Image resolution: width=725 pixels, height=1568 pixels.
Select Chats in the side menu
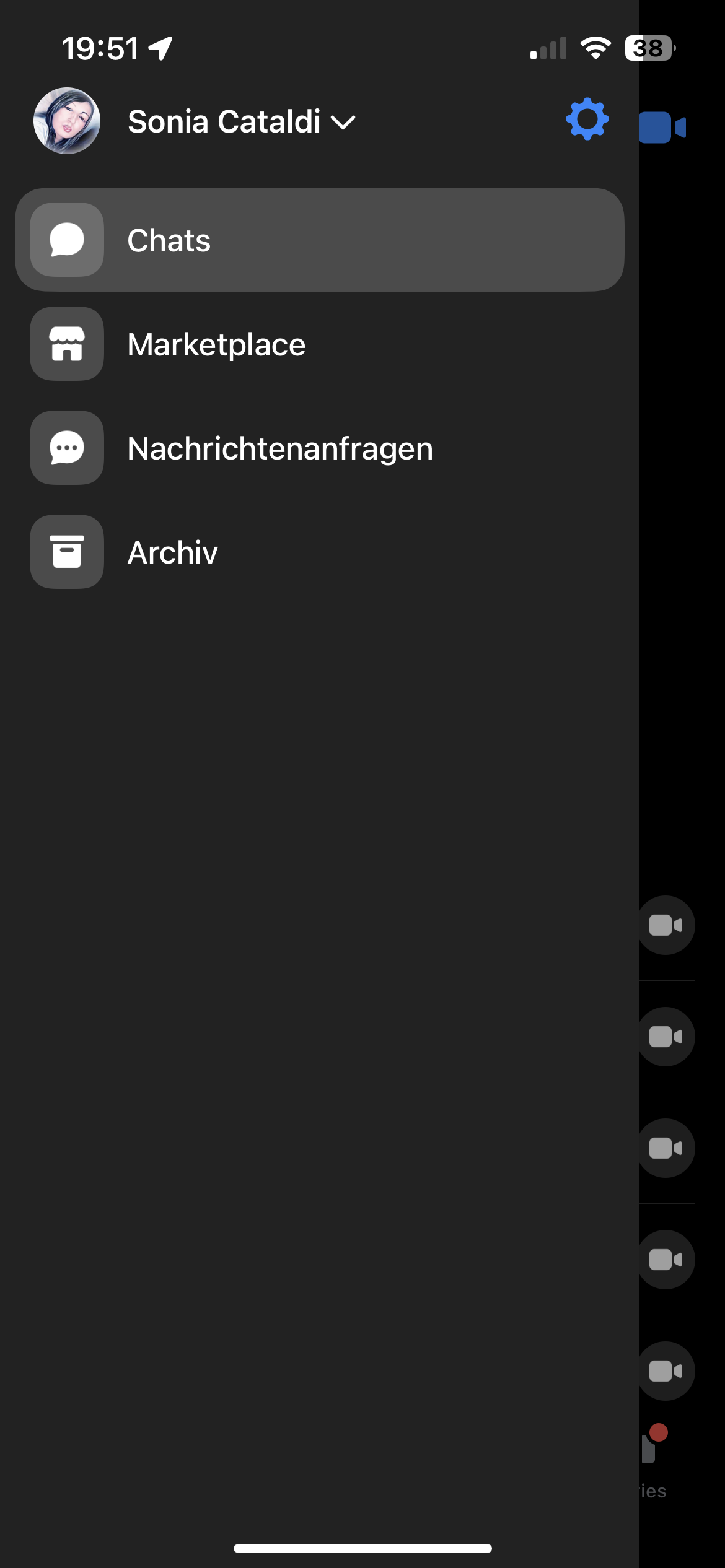[320, 240]
